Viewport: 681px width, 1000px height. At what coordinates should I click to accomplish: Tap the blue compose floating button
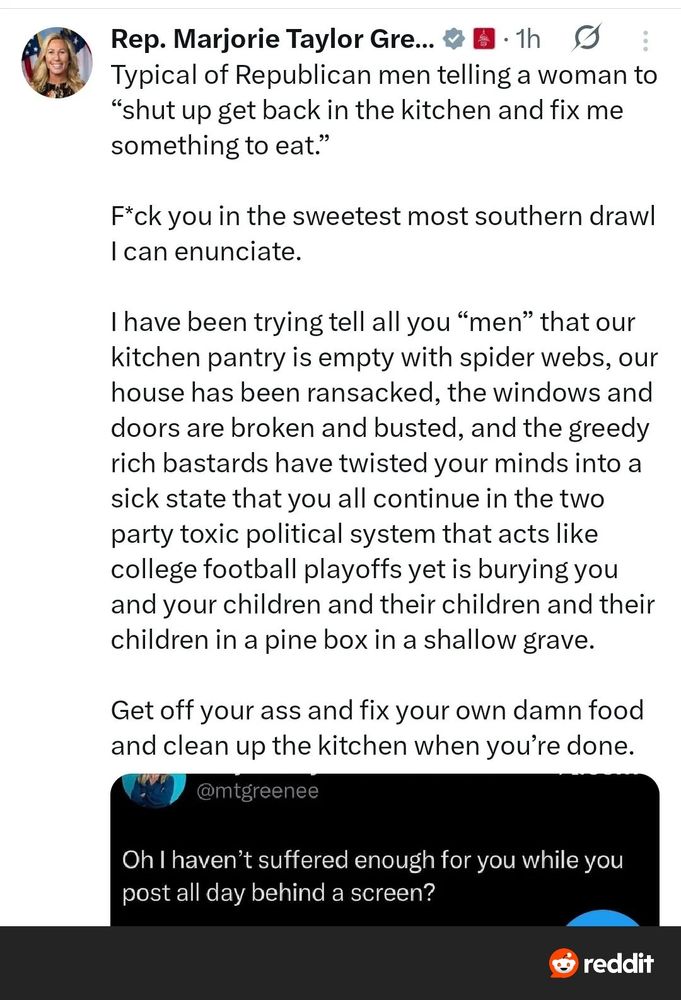click(x=604, y=918)
